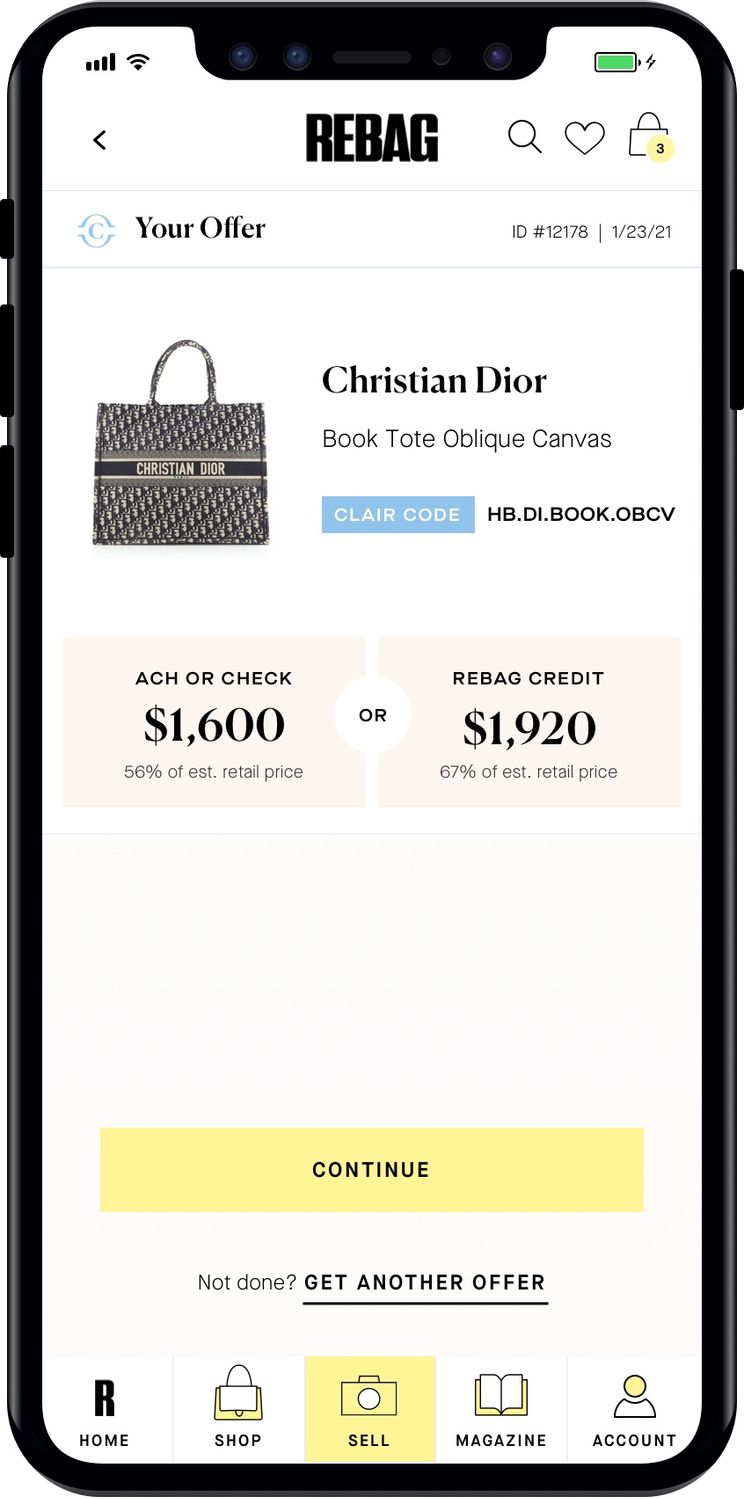The image size is (744, 1499).
Task: Select the Rebag Credit $1,920 offer
Action: (529, 722)
